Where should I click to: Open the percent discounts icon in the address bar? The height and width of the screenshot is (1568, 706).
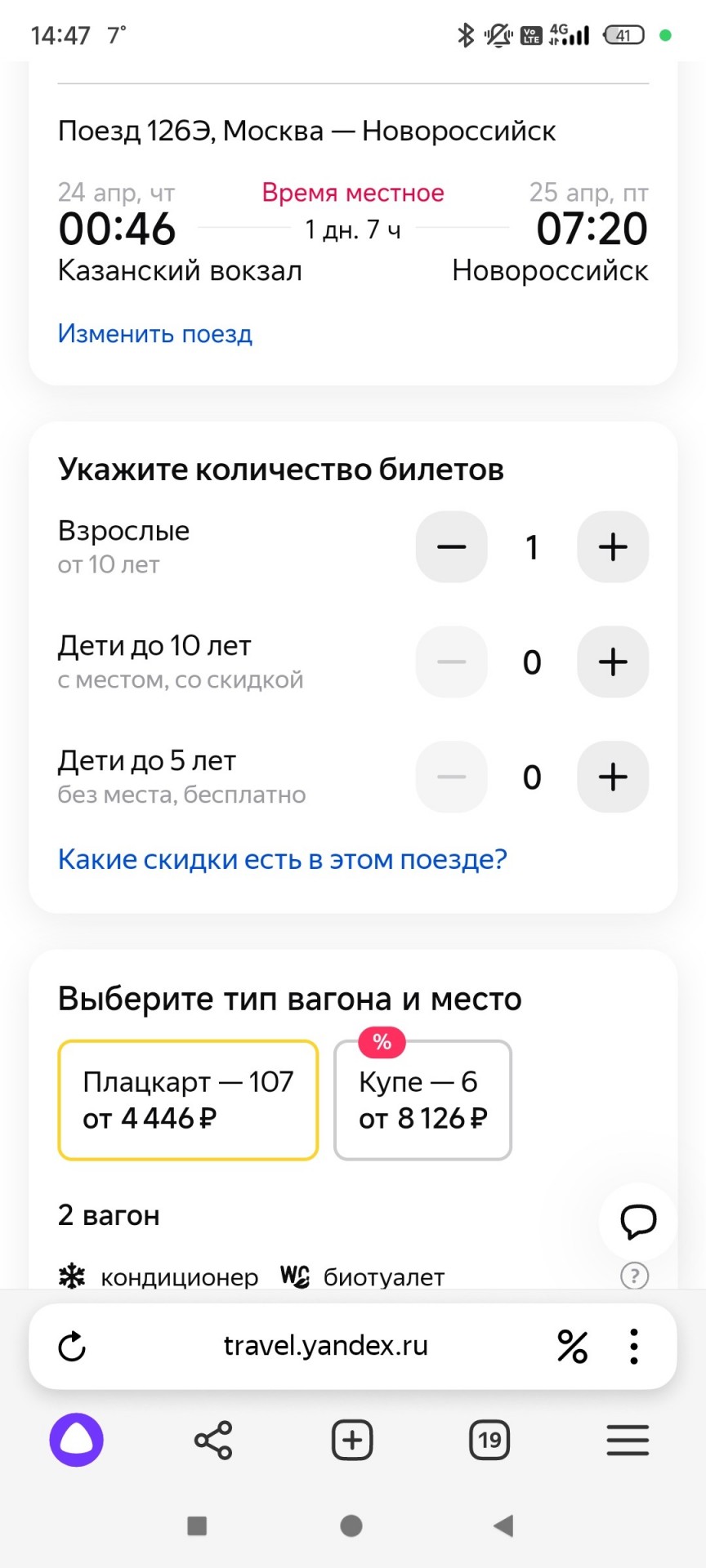click(572, 1347)
